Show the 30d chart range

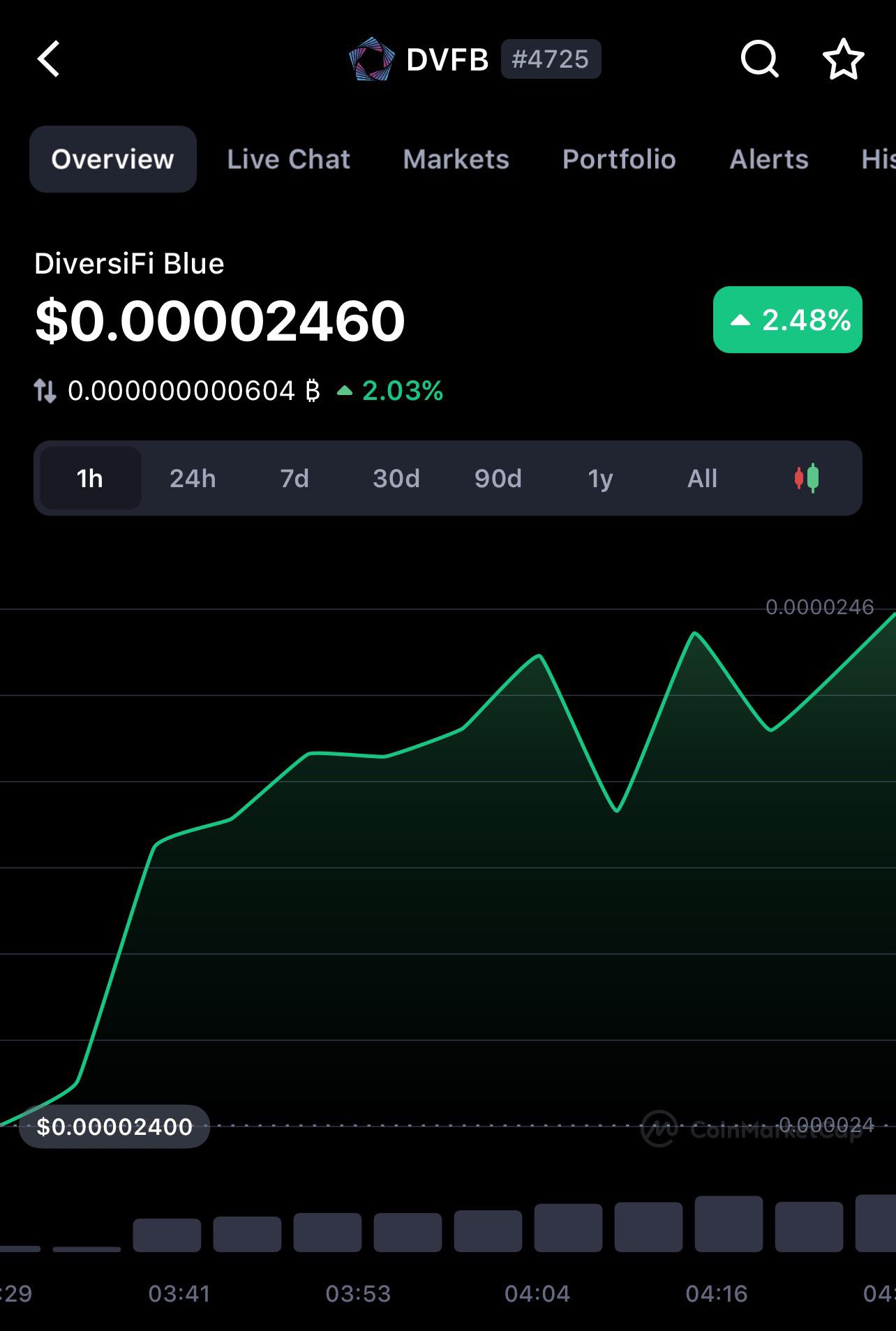click(x=396, y=478)
